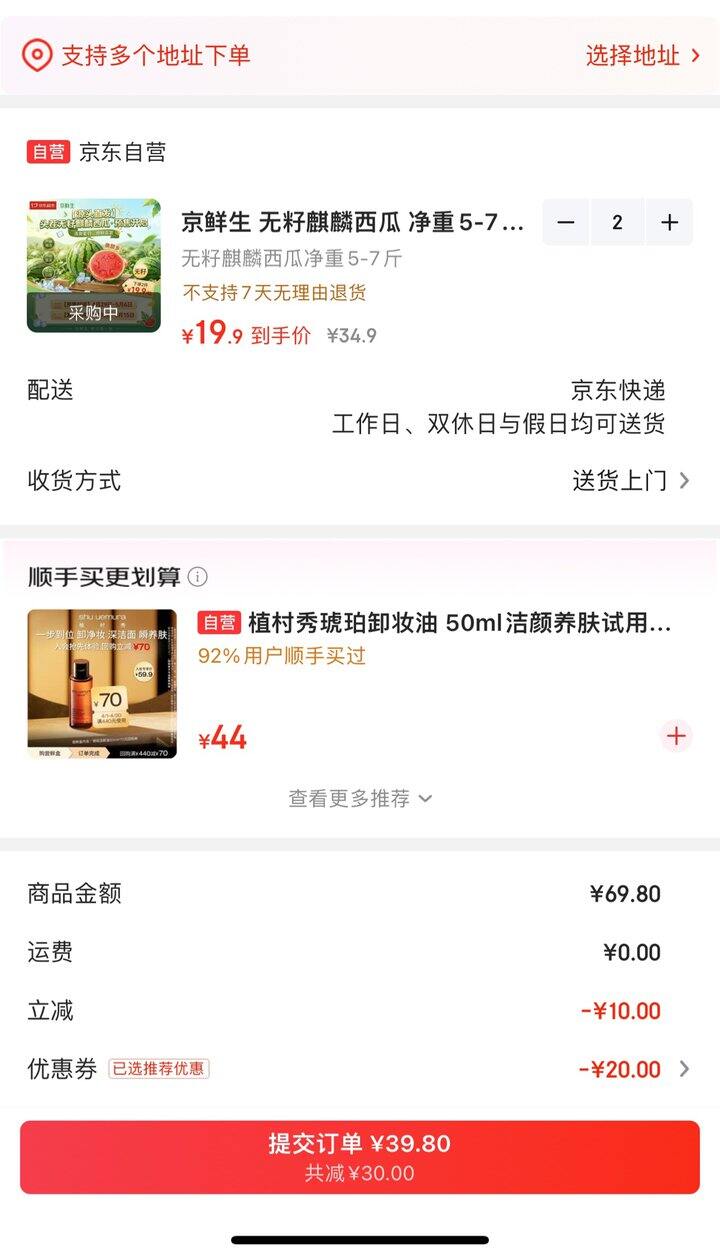This screenshot has width=720, height=1258.
Task: Open 选择地址 to choose a delivery address
Action: [642, 56]
